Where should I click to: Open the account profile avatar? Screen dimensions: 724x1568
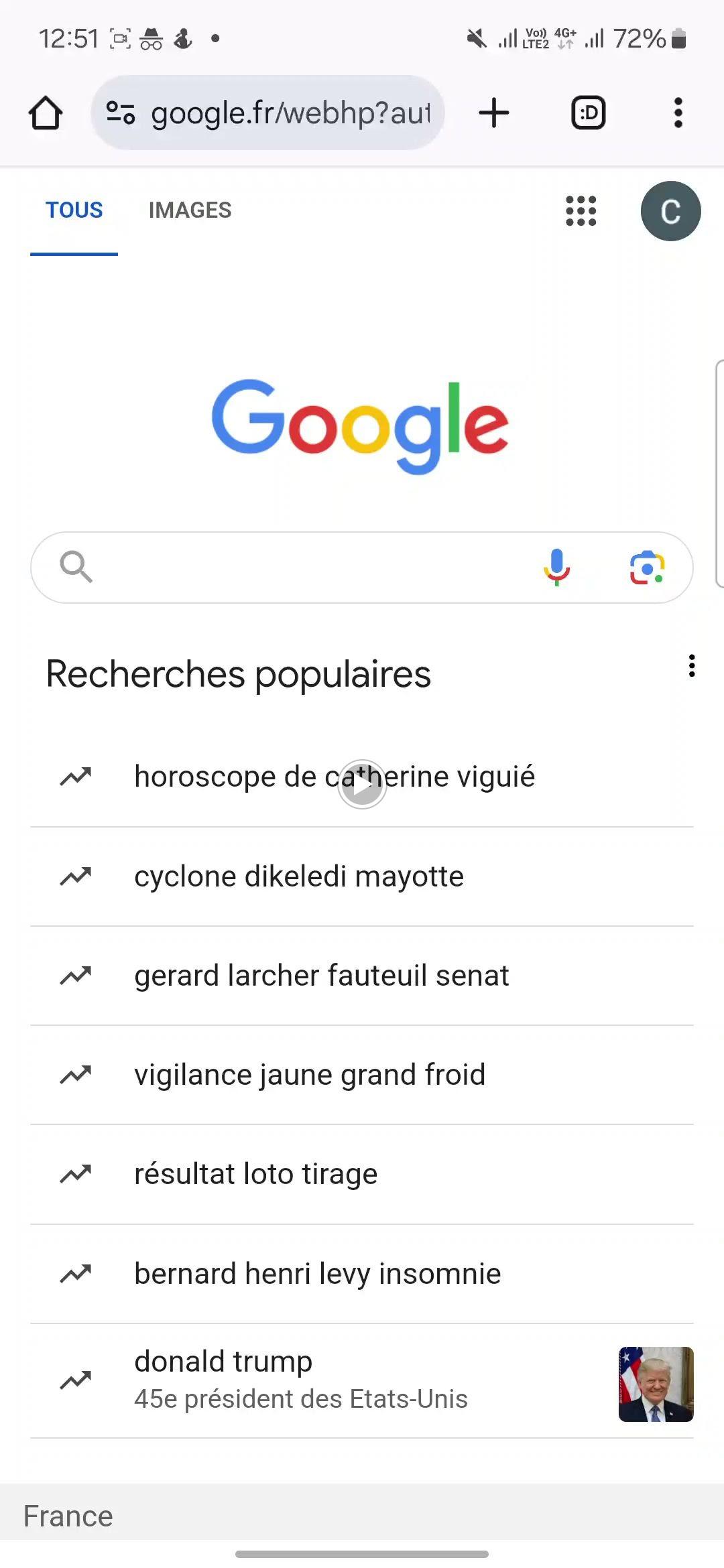coord(670,211)
